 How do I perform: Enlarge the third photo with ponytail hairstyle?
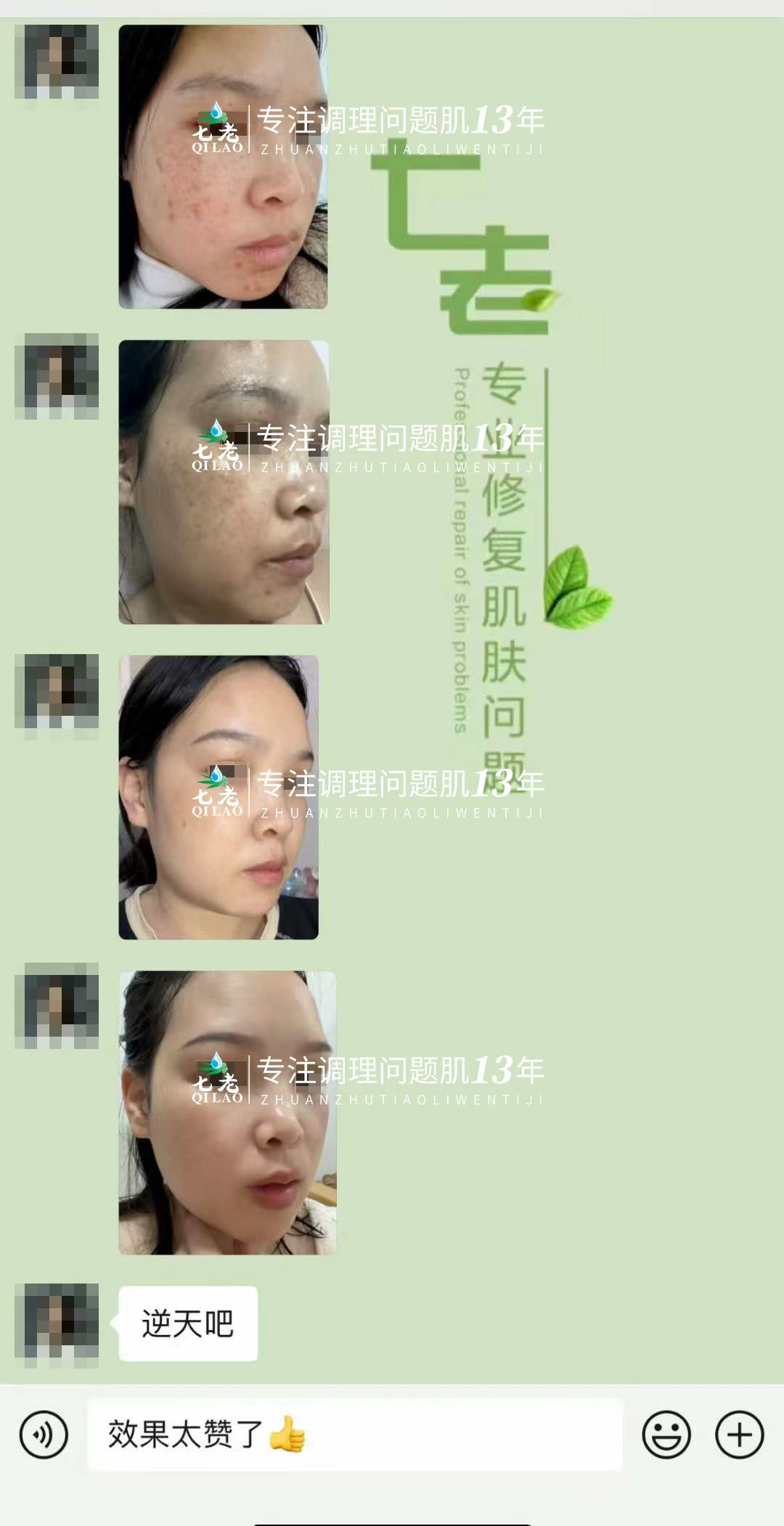(219, 797)
